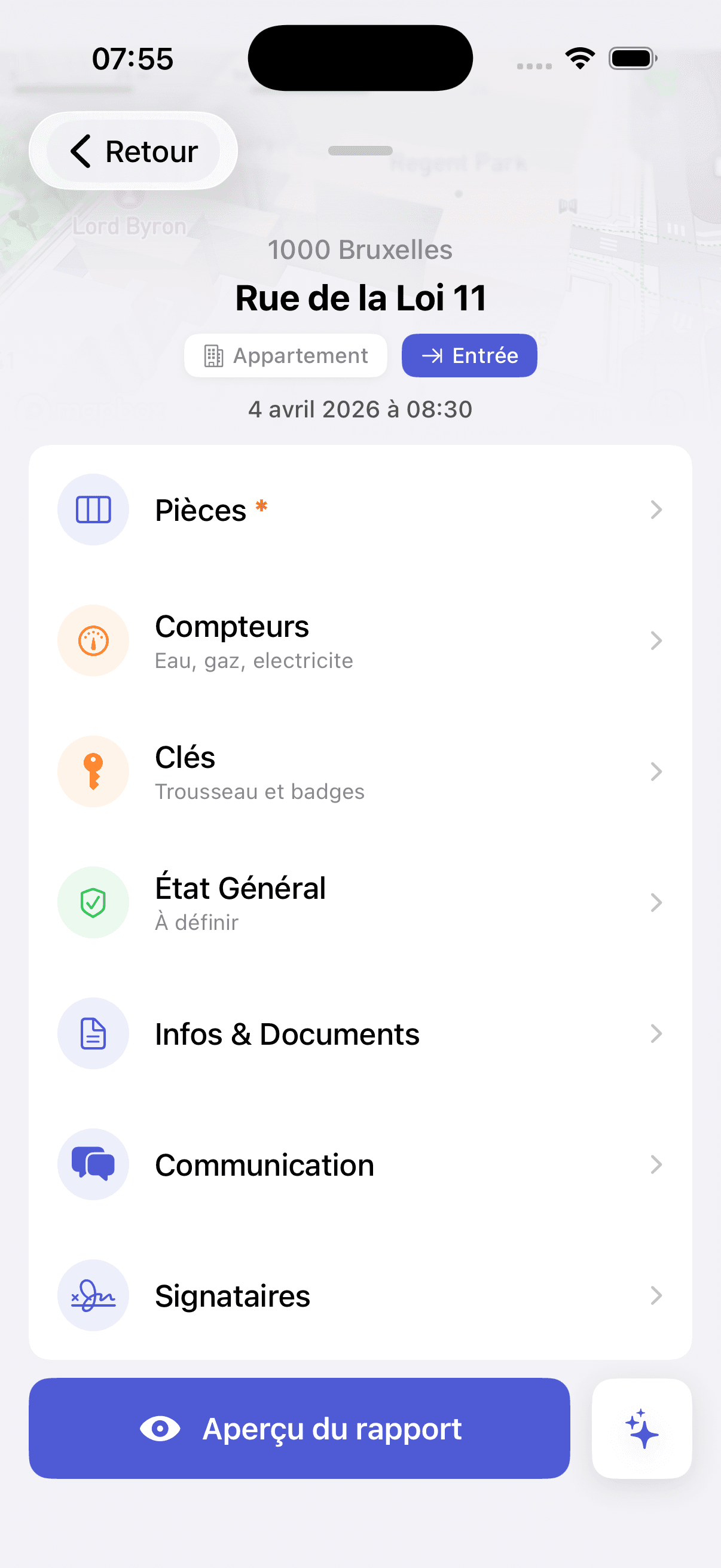Image resolution: width=721 pixels, height=1568 pixels.
Task: Select the signature icon beside Signataires
Action: (x=93, y=1295)
